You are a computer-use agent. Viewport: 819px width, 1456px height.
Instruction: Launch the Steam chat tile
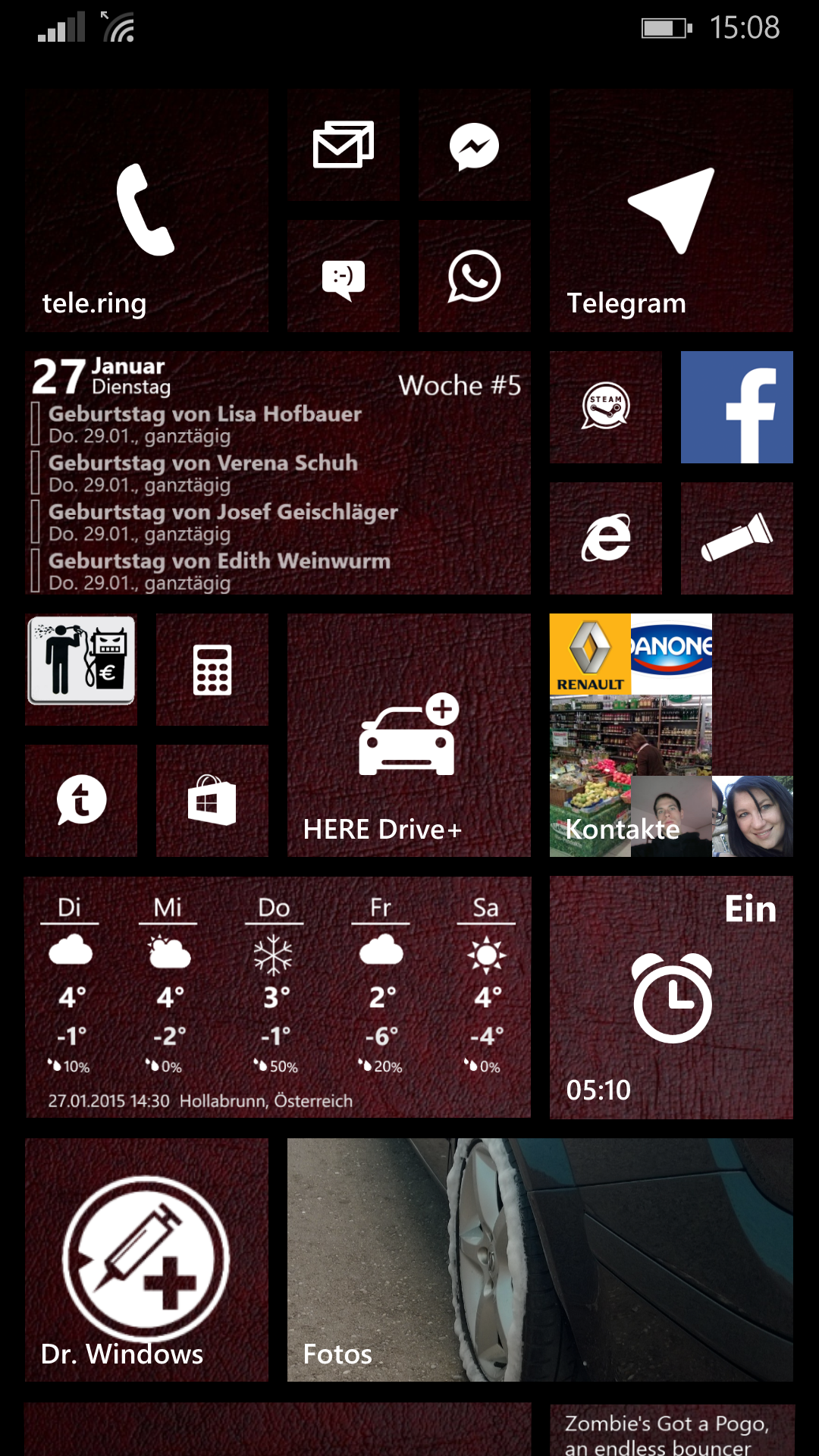(606, 407)
